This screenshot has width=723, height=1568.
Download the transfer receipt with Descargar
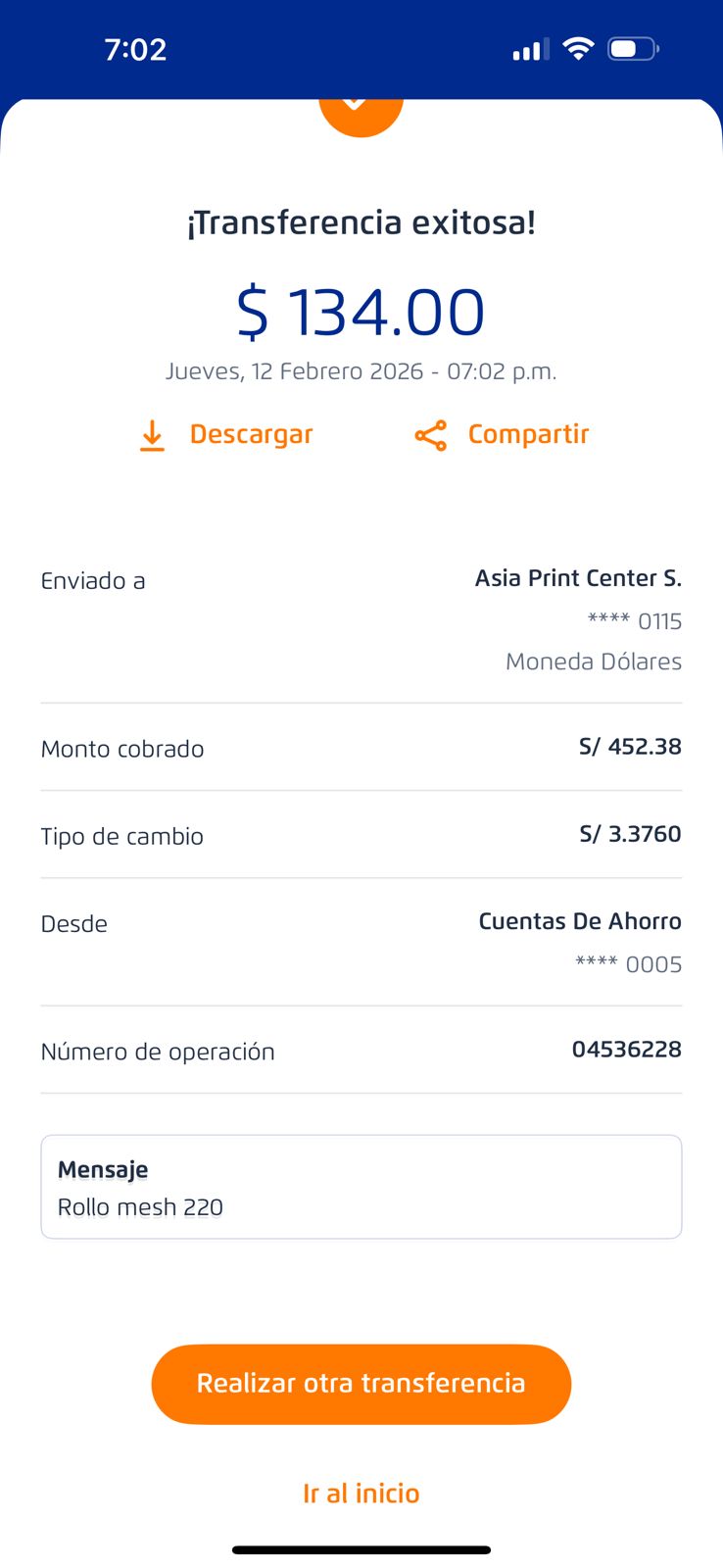coord(226,434)
